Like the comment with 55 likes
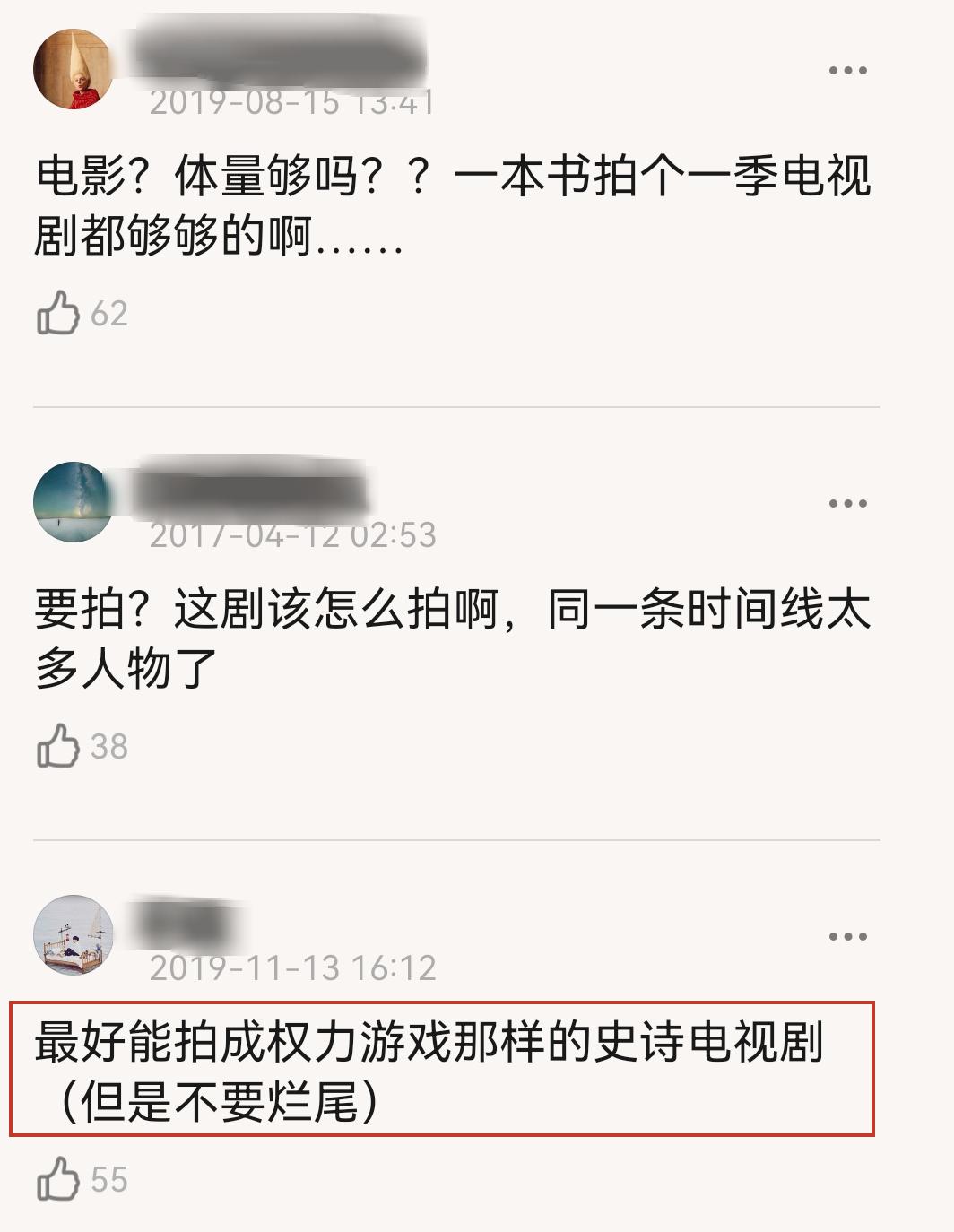Image resolution: width=954 pixels, height=1232 pixels. (x=58, y=1179)
